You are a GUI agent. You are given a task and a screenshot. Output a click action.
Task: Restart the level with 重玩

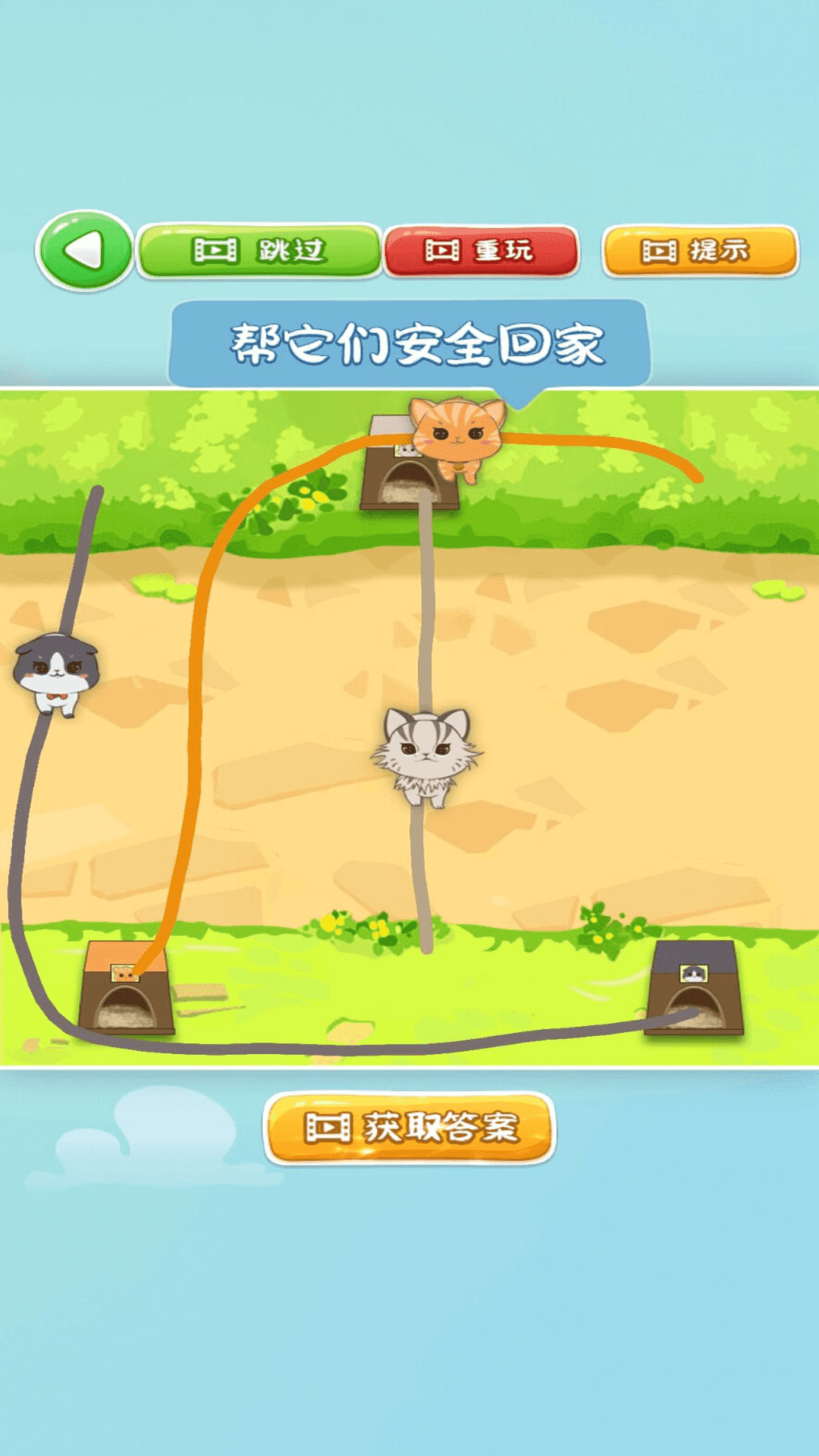[x=482, y=250]
